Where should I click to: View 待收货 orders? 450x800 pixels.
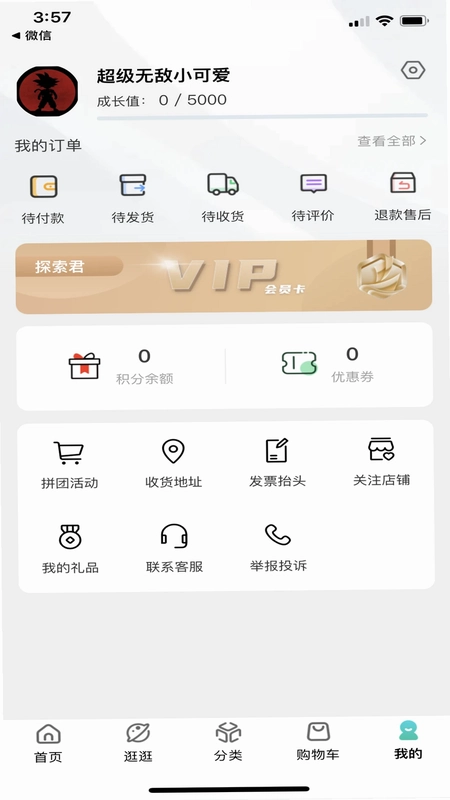223,198
